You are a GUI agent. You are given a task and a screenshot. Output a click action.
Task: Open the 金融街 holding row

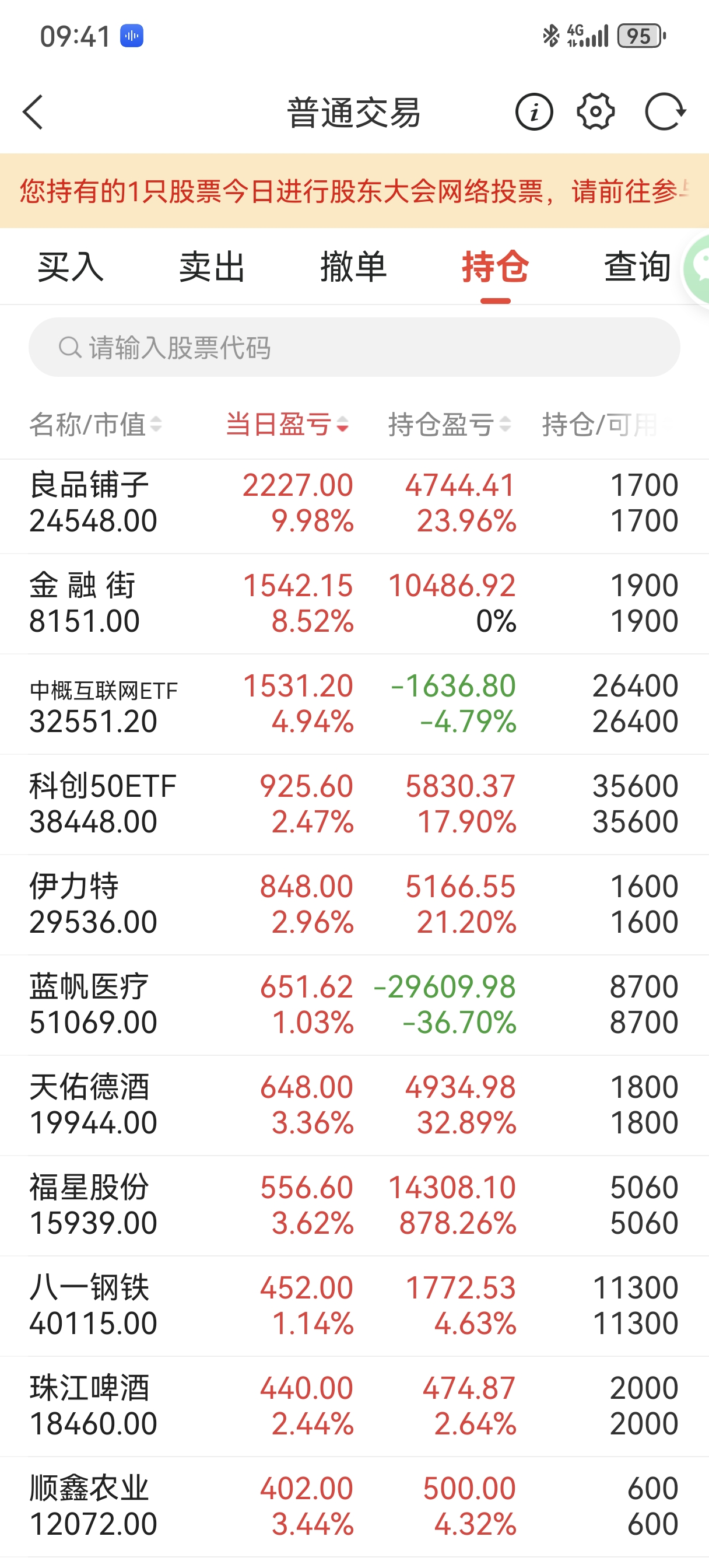click(354, 603)
